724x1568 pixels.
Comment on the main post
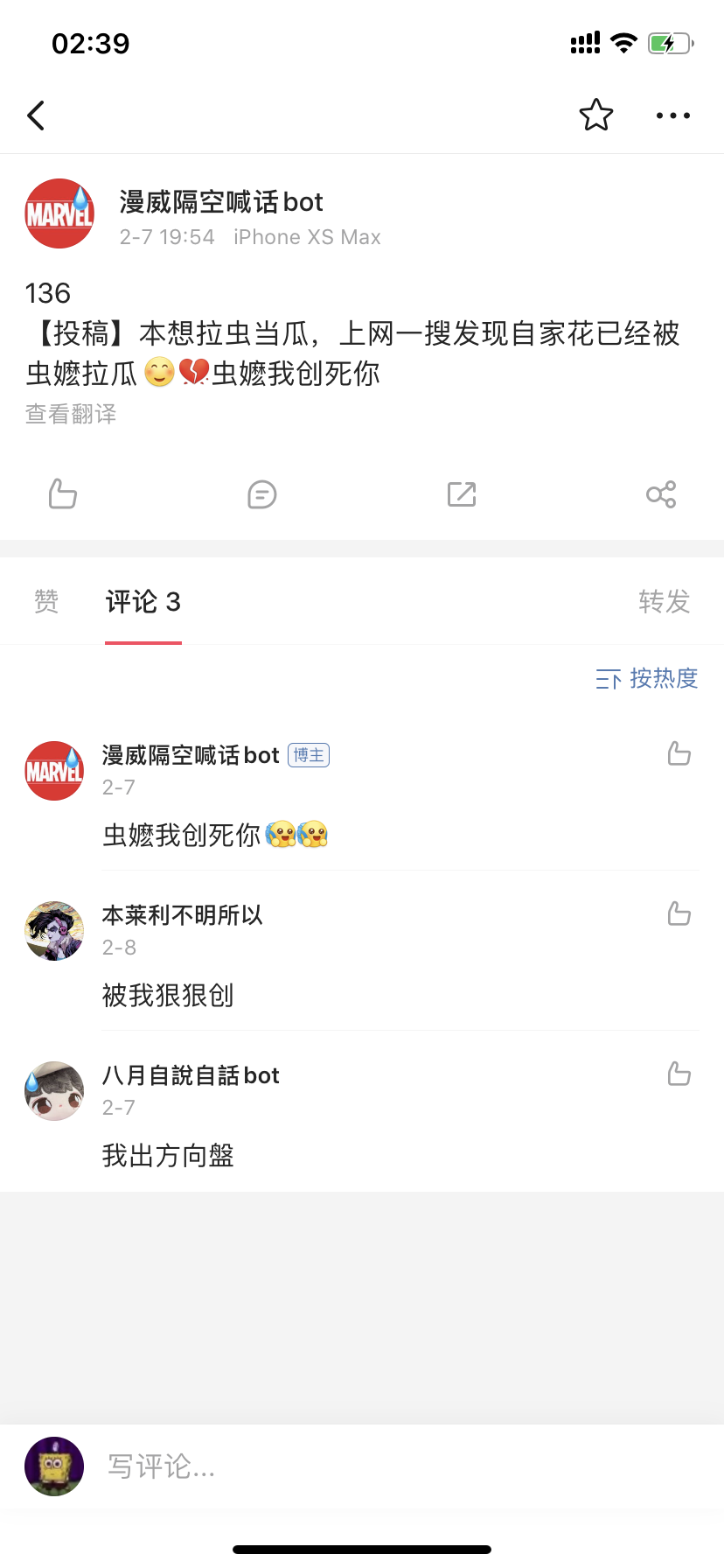pyautogui.click(x=262, y=494)
